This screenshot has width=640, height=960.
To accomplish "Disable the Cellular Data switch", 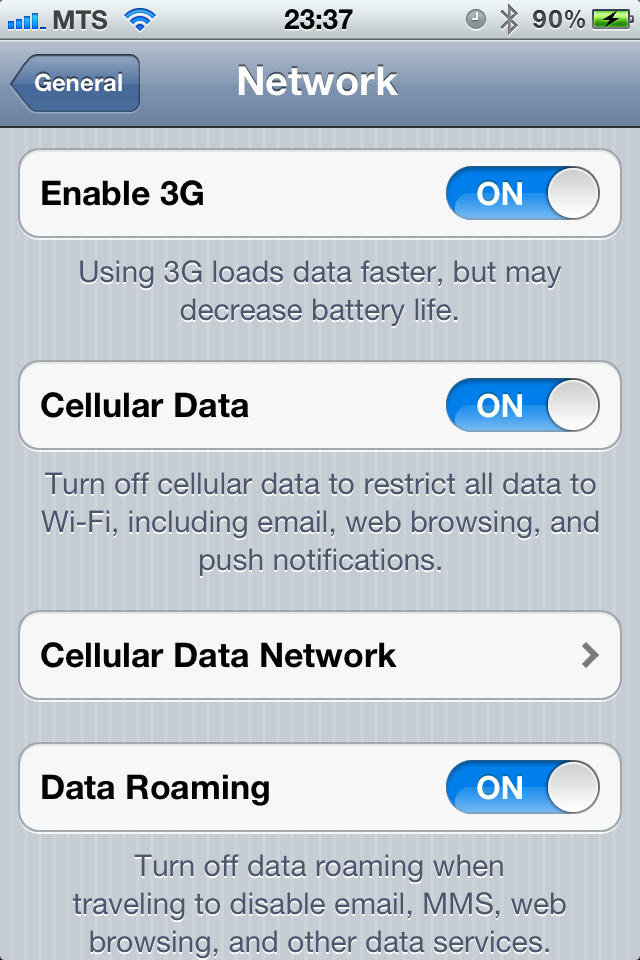I will click(x=522, y=406).
